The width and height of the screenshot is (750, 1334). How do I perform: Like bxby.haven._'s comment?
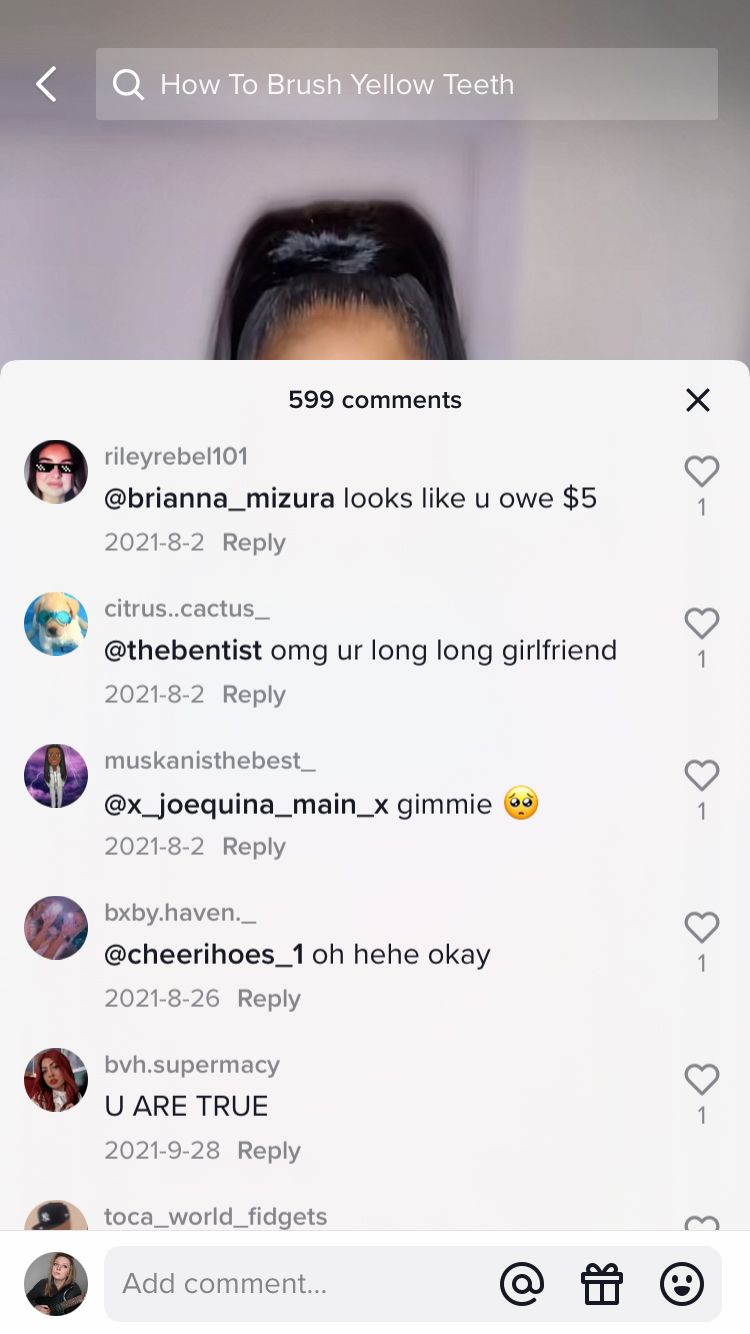(x=701, y=927)
